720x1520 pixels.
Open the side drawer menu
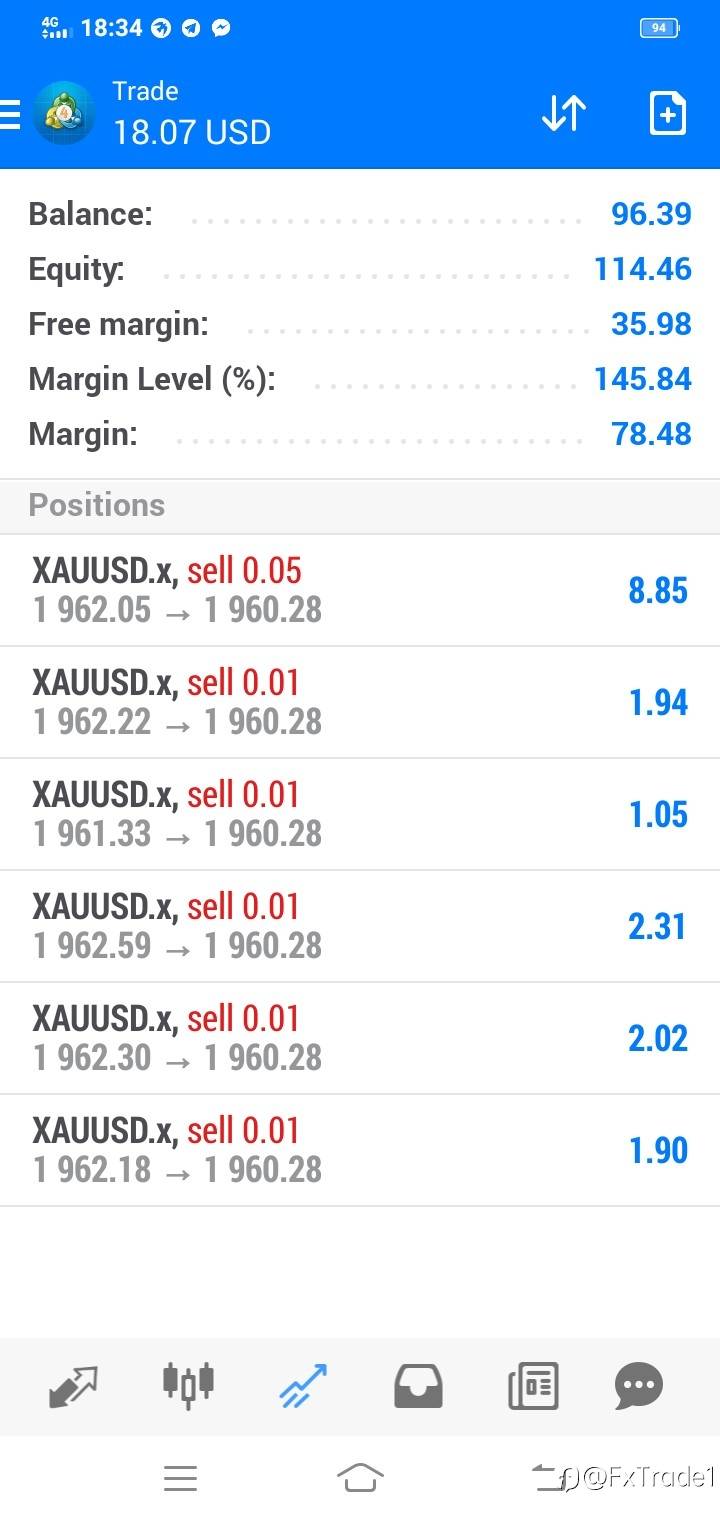[10, 114]
